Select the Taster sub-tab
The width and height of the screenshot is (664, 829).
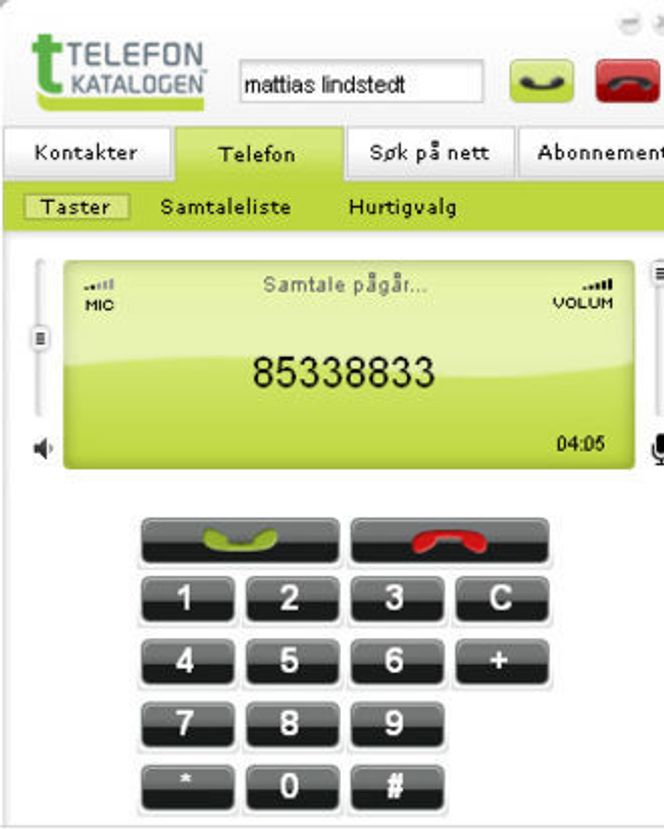[x=76, y=207]
